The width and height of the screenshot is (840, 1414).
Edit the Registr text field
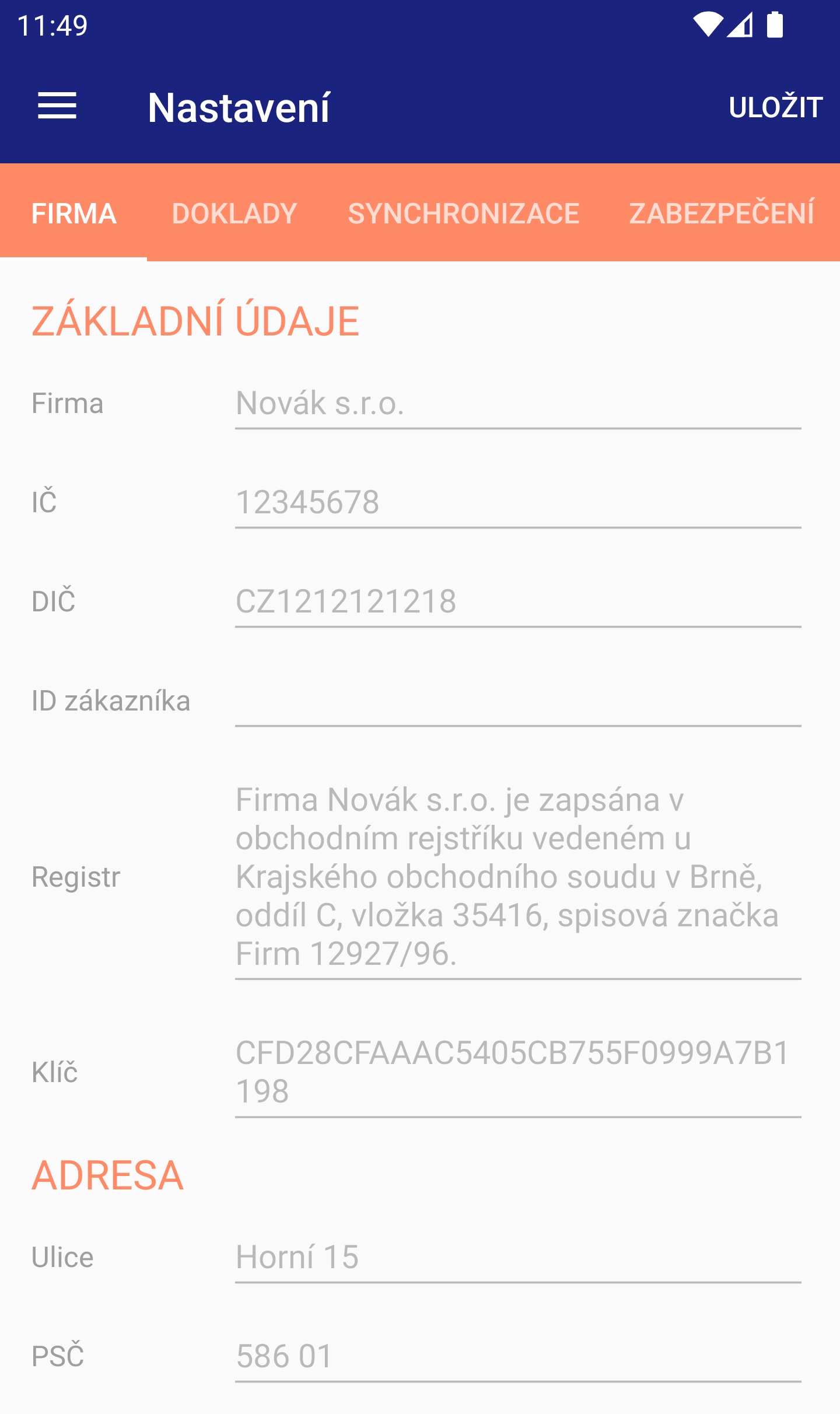click(x=518, y=877)
